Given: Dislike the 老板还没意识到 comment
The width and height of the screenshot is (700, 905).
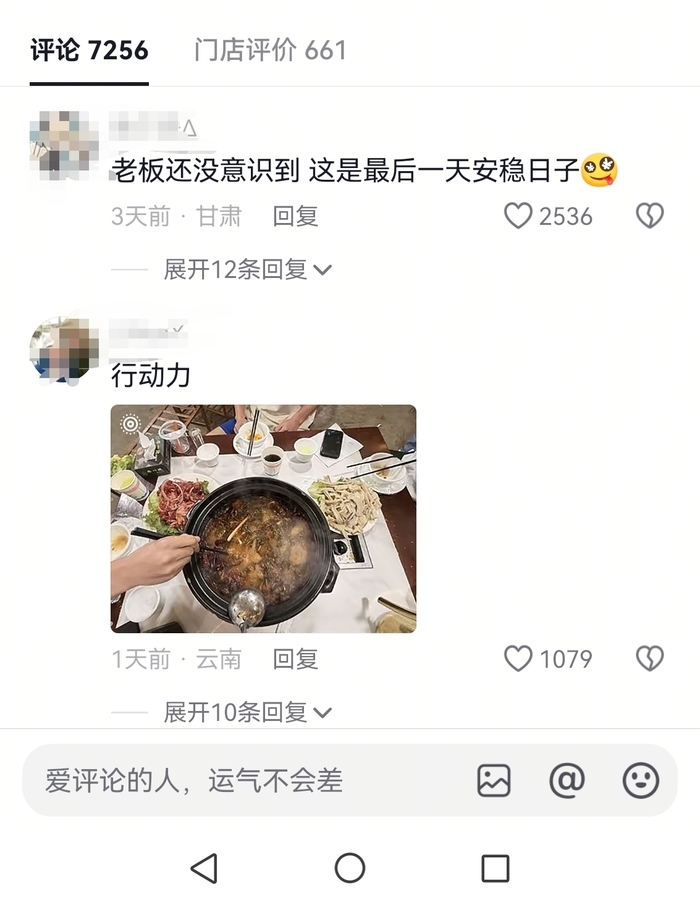Looking at the screenshot, I should pyautogui.click(x=650, y=216).
